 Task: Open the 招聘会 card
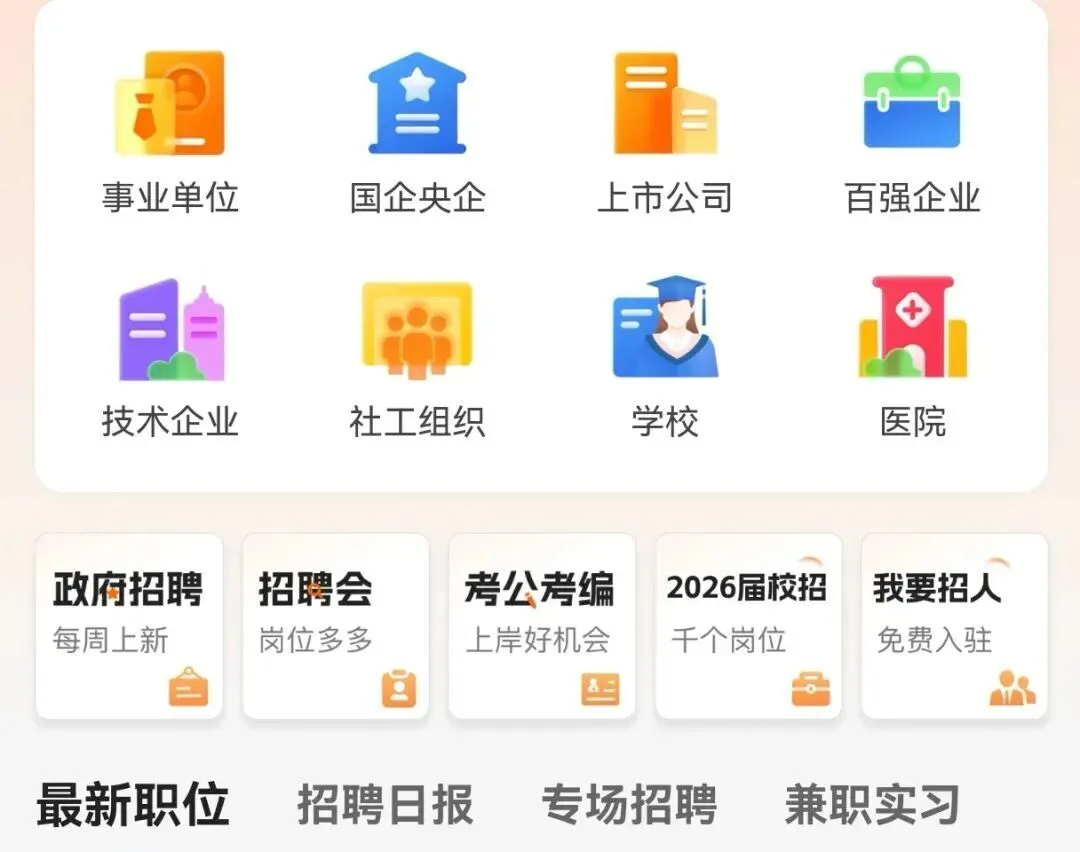[x=335, y=625]
